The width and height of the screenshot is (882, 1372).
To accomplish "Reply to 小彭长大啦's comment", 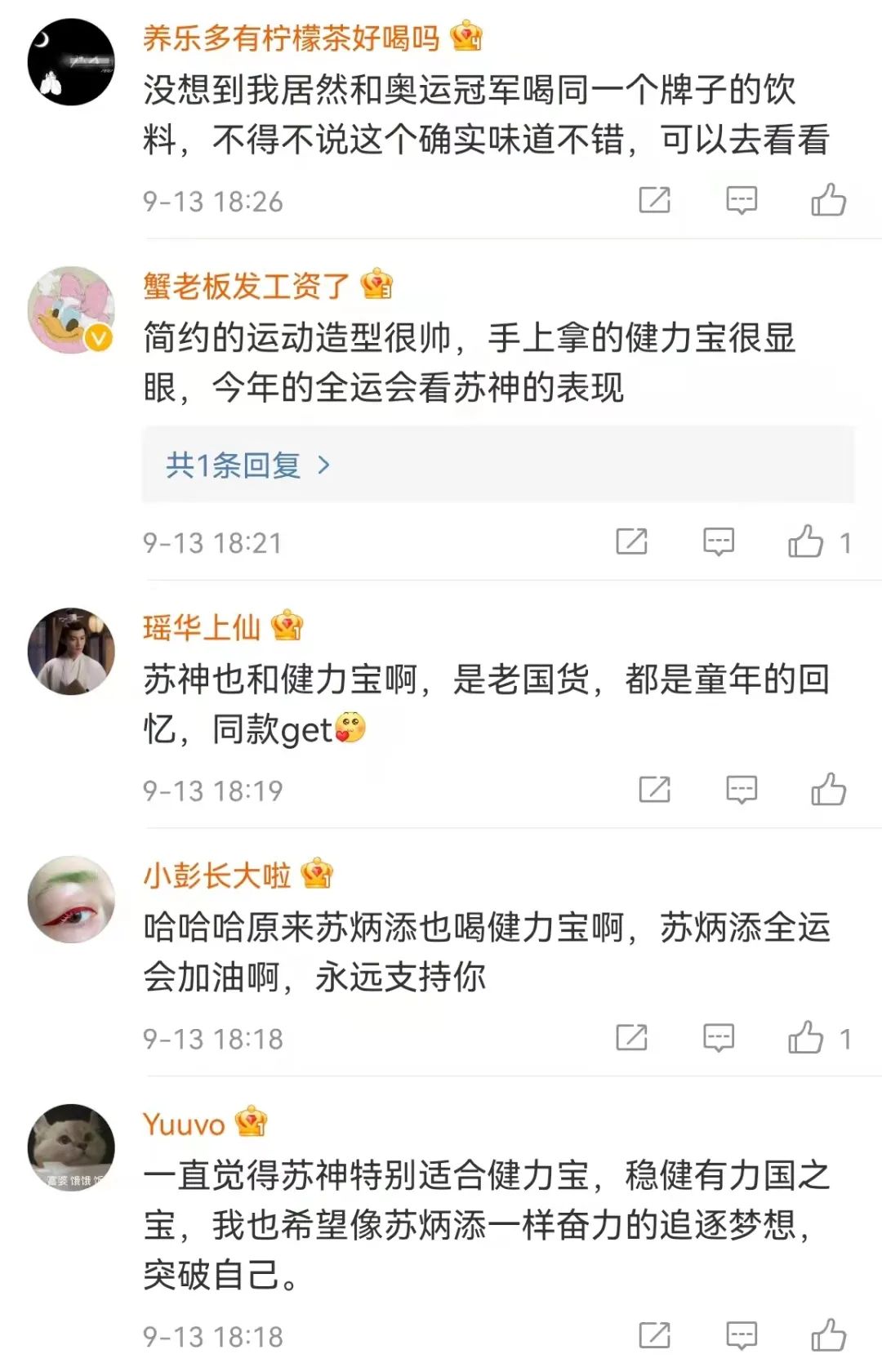I will 719,1038.
